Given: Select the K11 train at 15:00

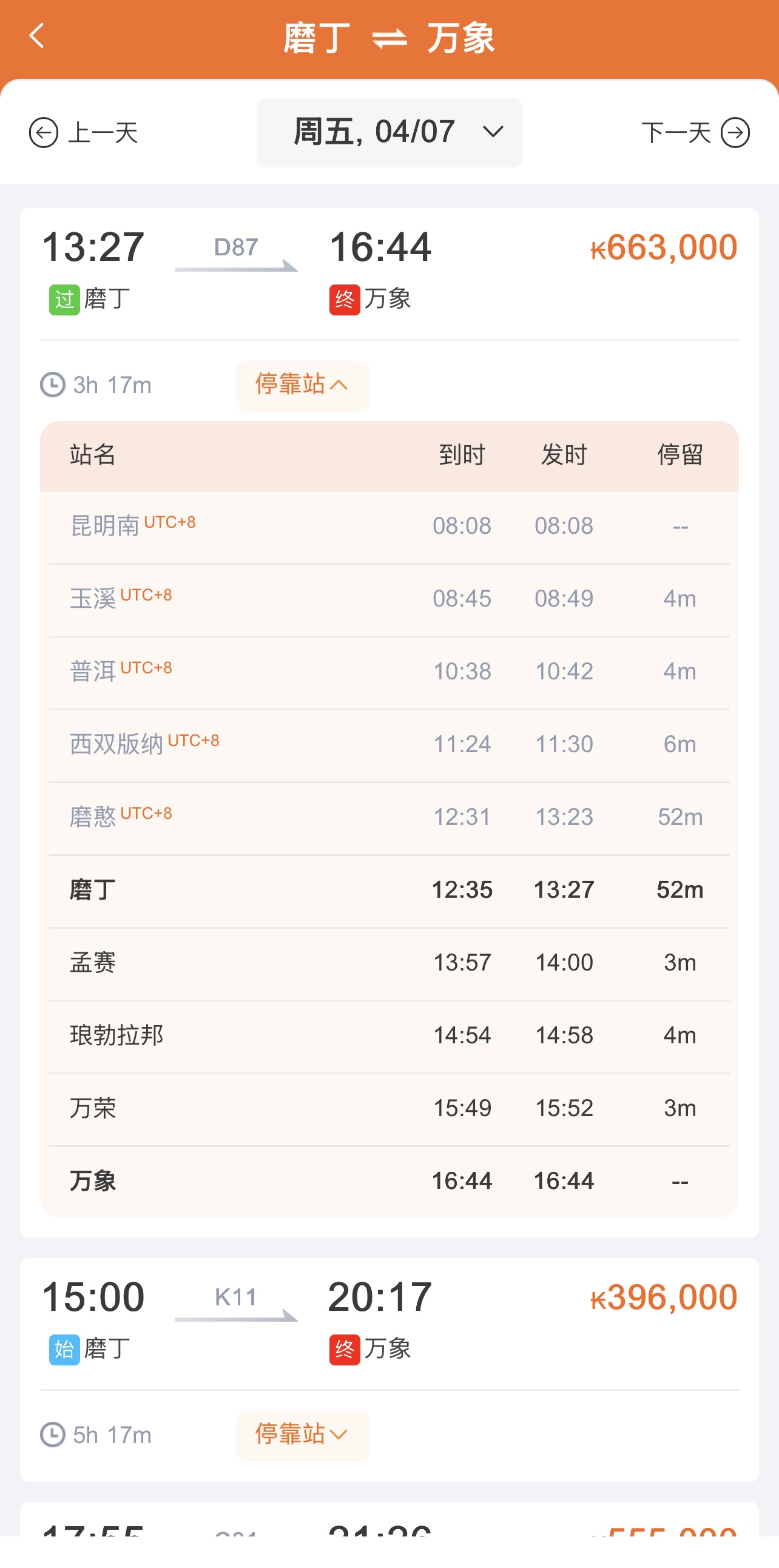Looking at the screenshot, I should pyautogui.click(x=389, y=1321).
